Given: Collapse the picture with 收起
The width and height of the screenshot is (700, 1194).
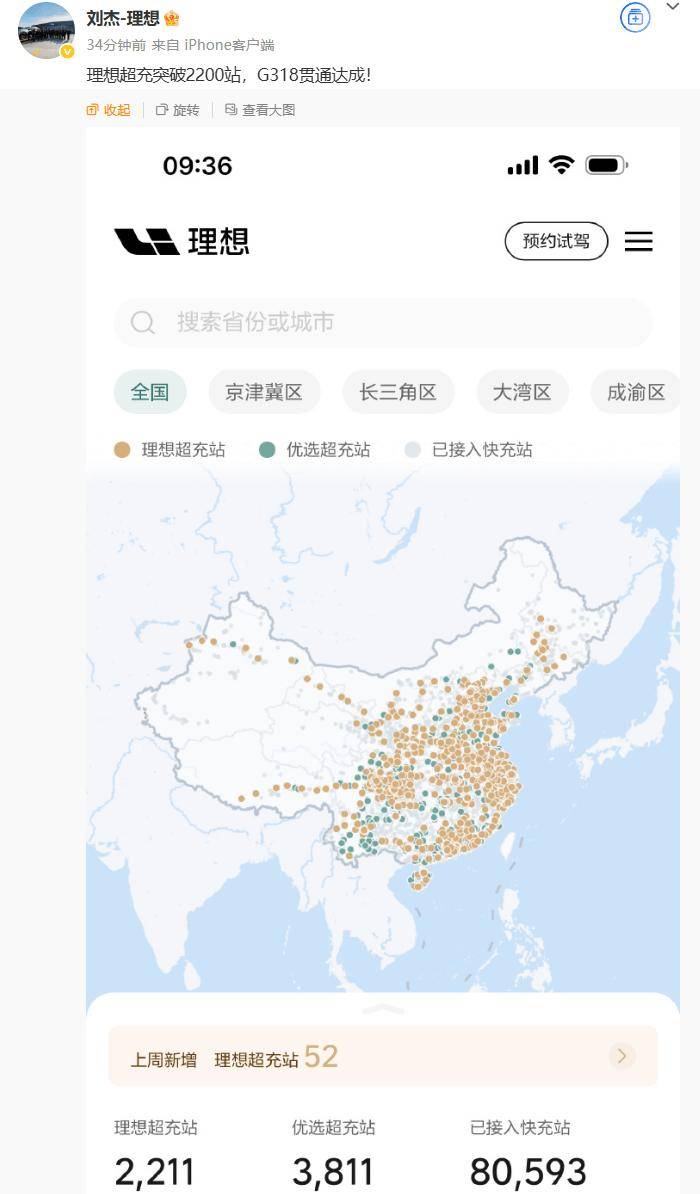Looking at the screenshot, I should (x=109, y=110).
